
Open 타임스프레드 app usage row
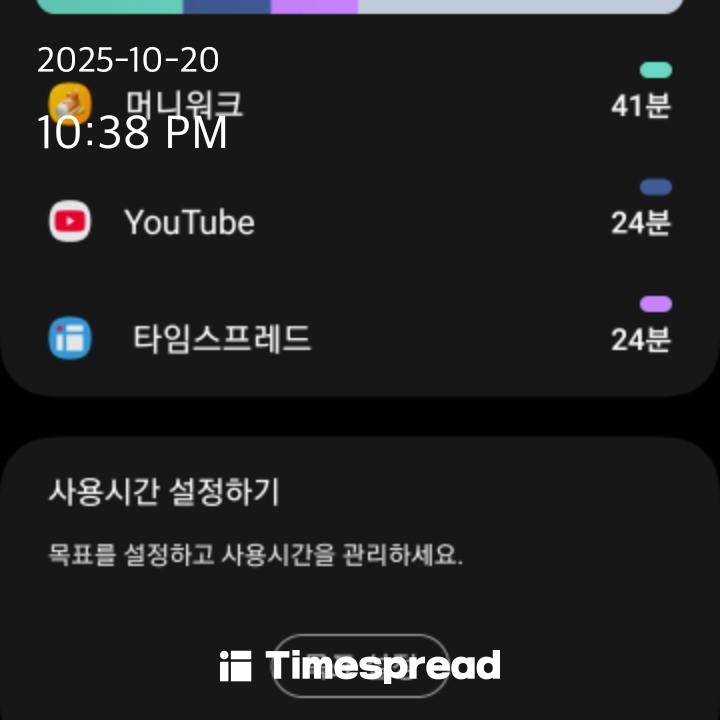360,338
